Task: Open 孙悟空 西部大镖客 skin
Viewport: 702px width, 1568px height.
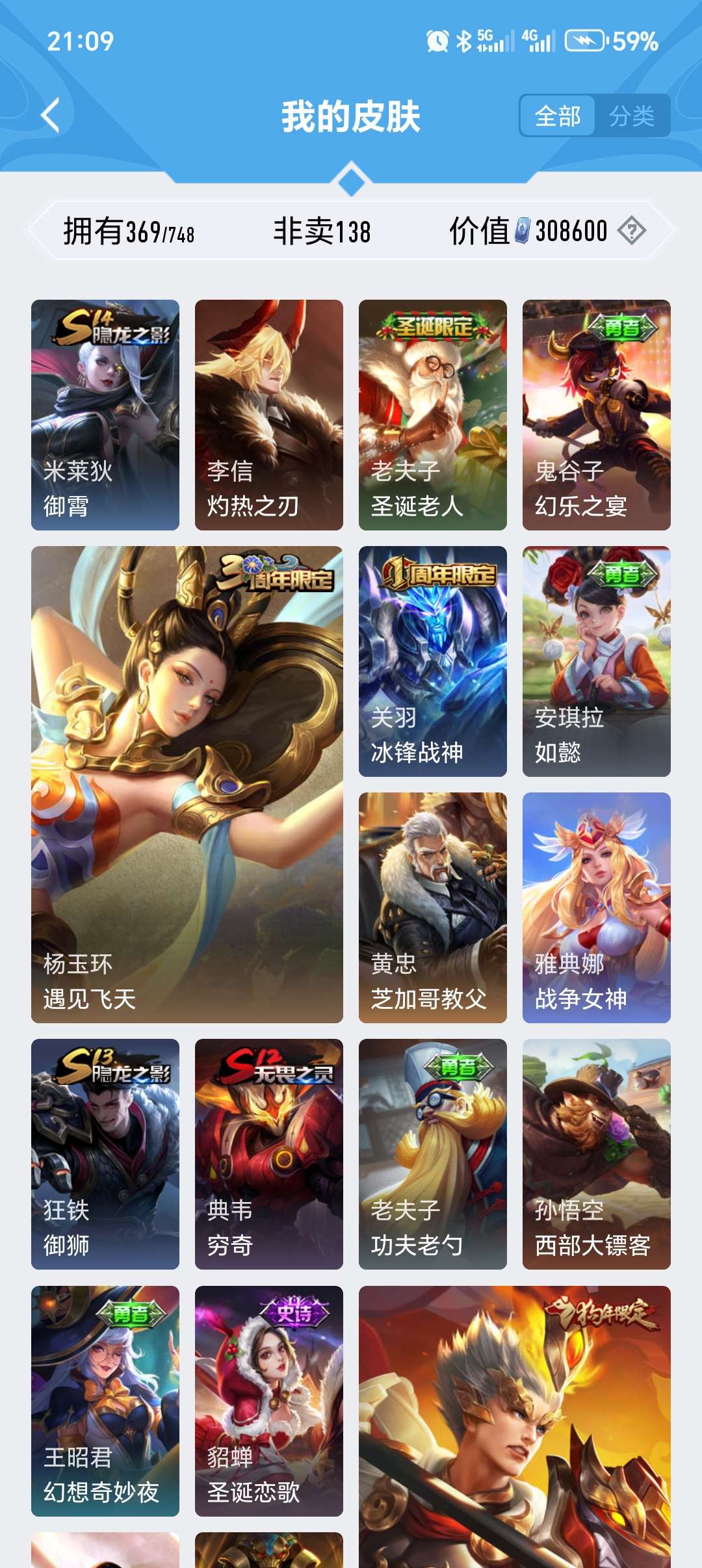Action: [x=597, y=1153]
